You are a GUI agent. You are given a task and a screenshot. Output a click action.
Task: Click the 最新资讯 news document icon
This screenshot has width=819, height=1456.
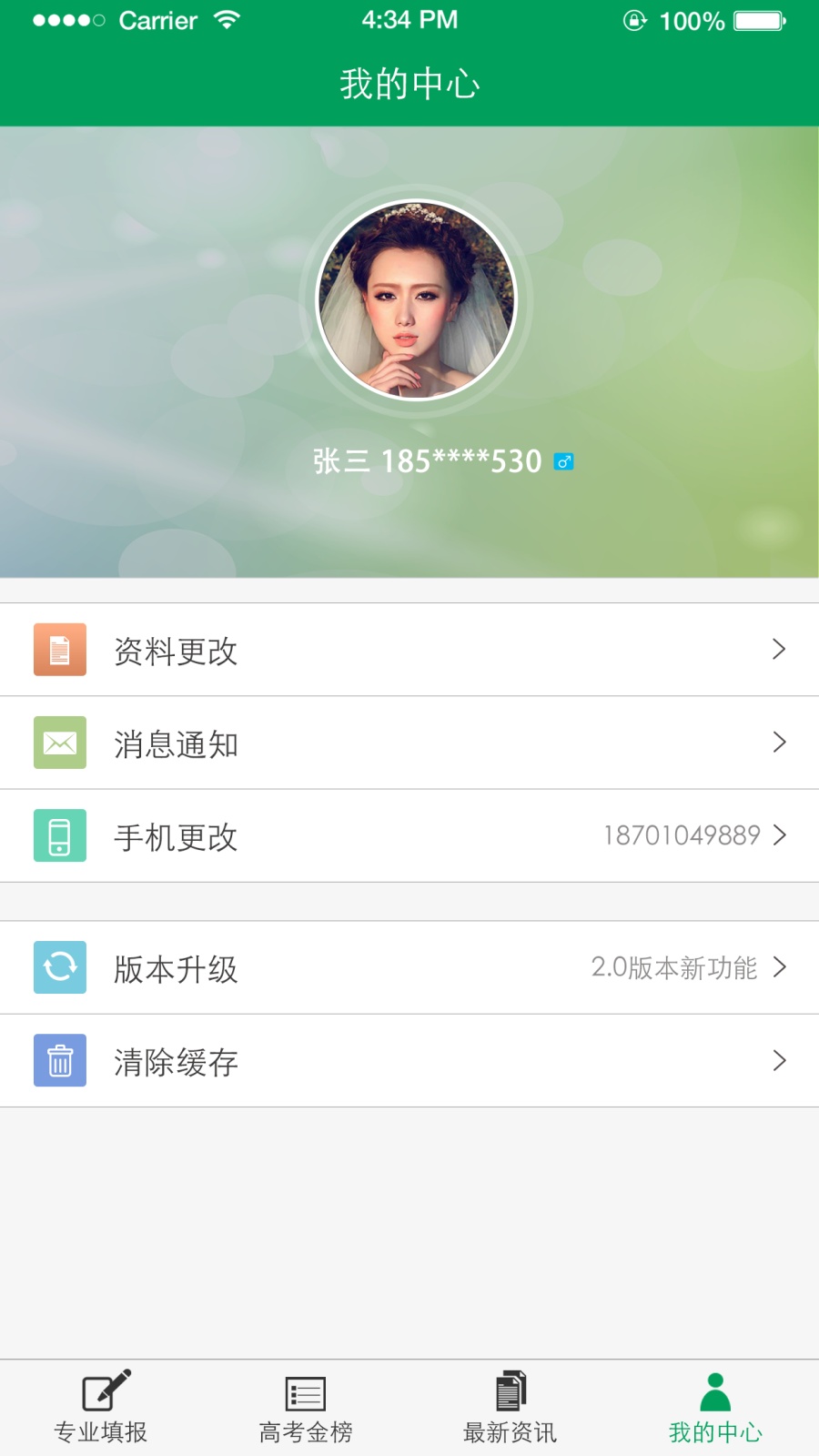(x=510, y=1390)
